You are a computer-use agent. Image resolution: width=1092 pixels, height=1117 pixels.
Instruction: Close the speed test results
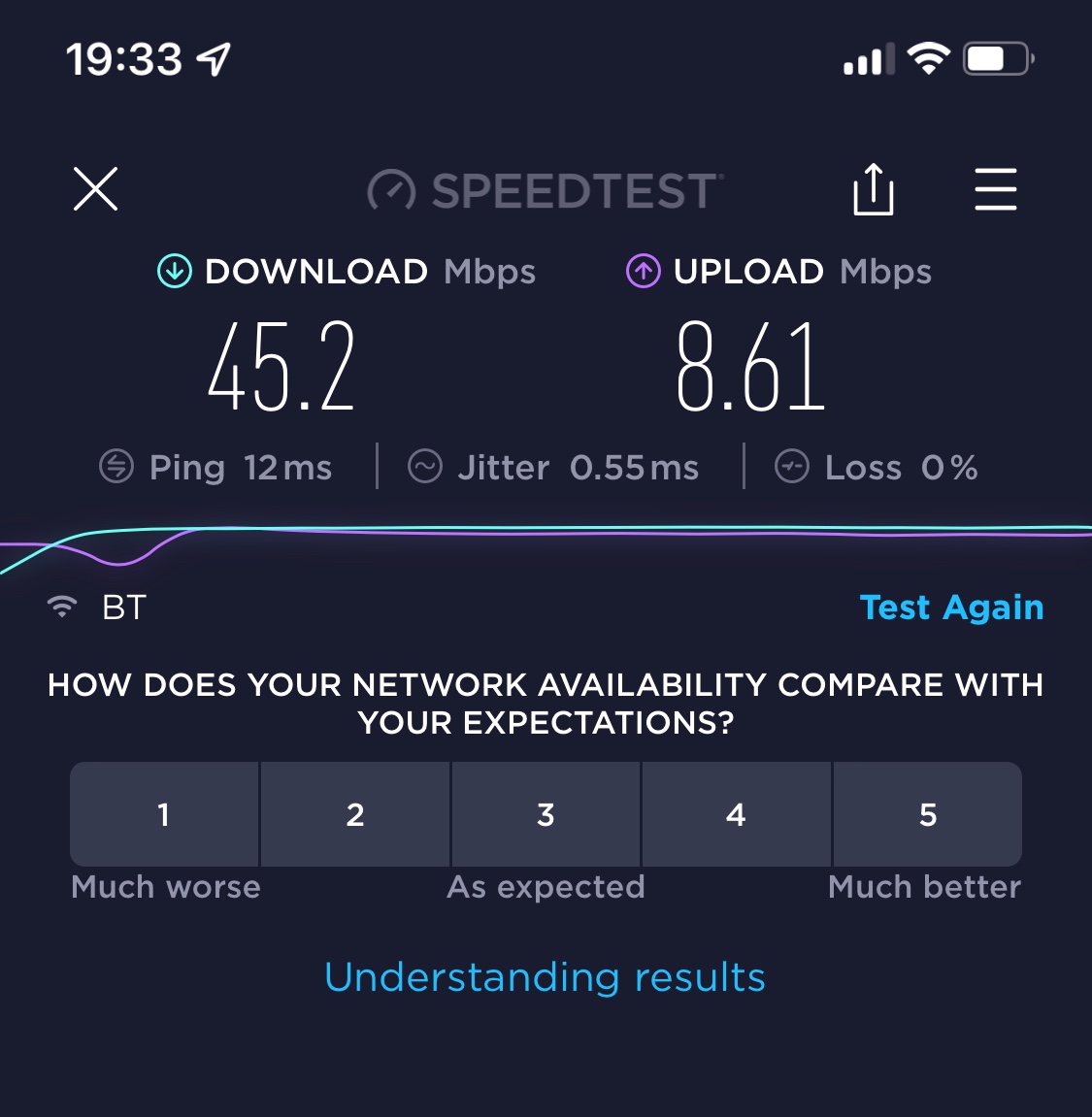pyautogui.click(x=95, y=188)
